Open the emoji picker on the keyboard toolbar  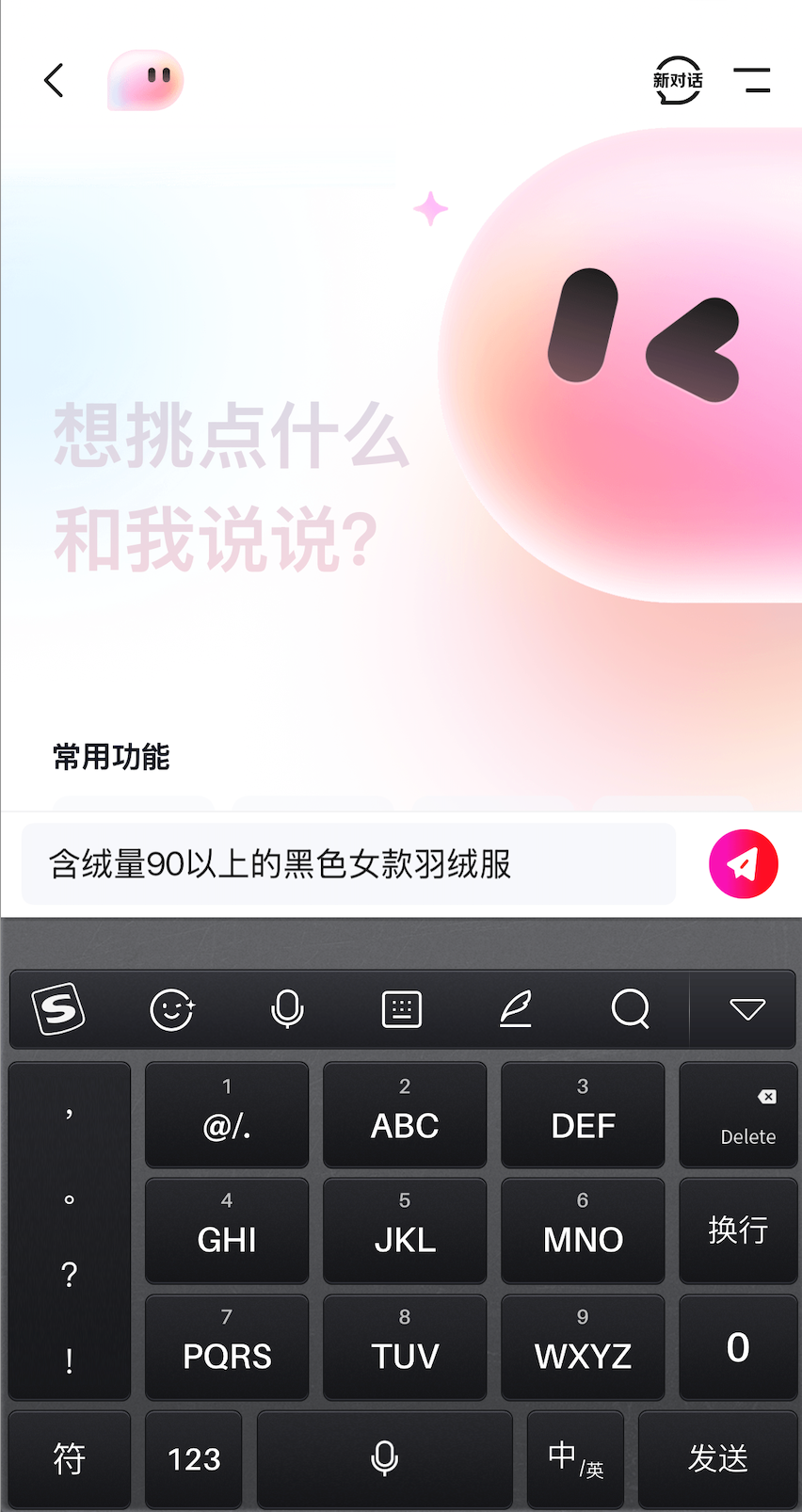(x=172, y=1009)
